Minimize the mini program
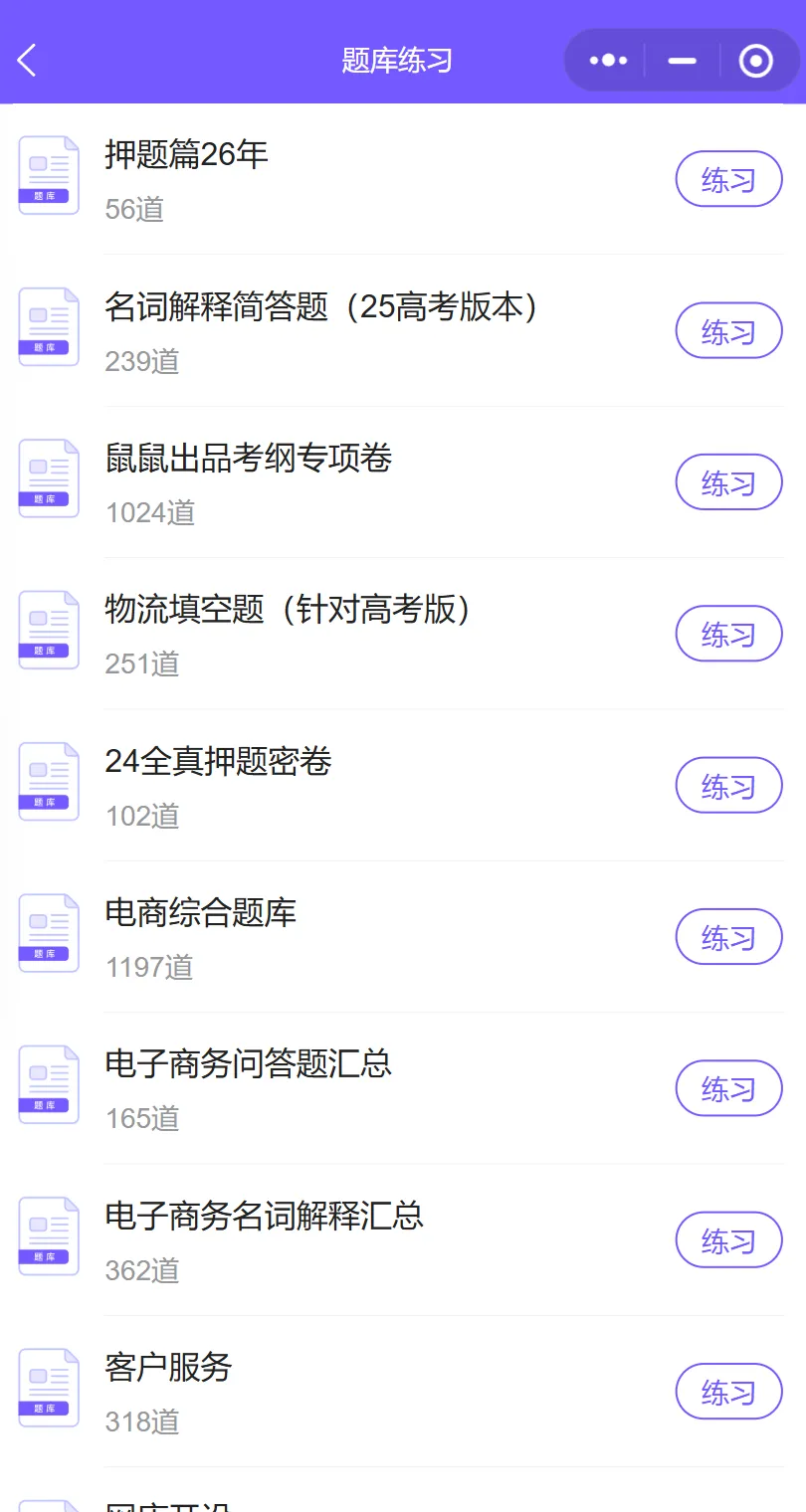Image resolution: width=806 pixels, height=1512 pixels. tap(683, 61)
